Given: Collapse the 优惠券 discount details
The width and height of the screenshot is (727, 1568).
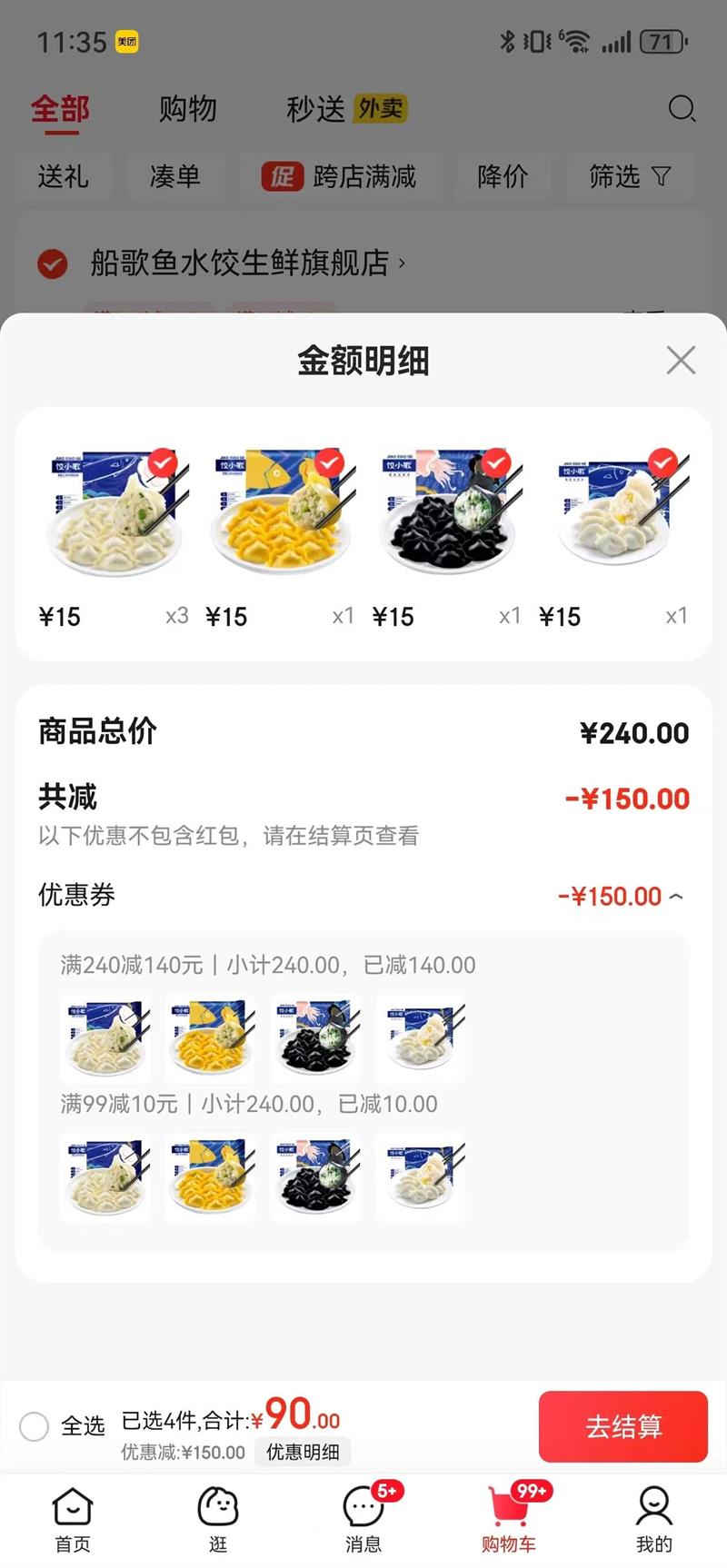Looking at the screenshot, I should coord(675,897).
